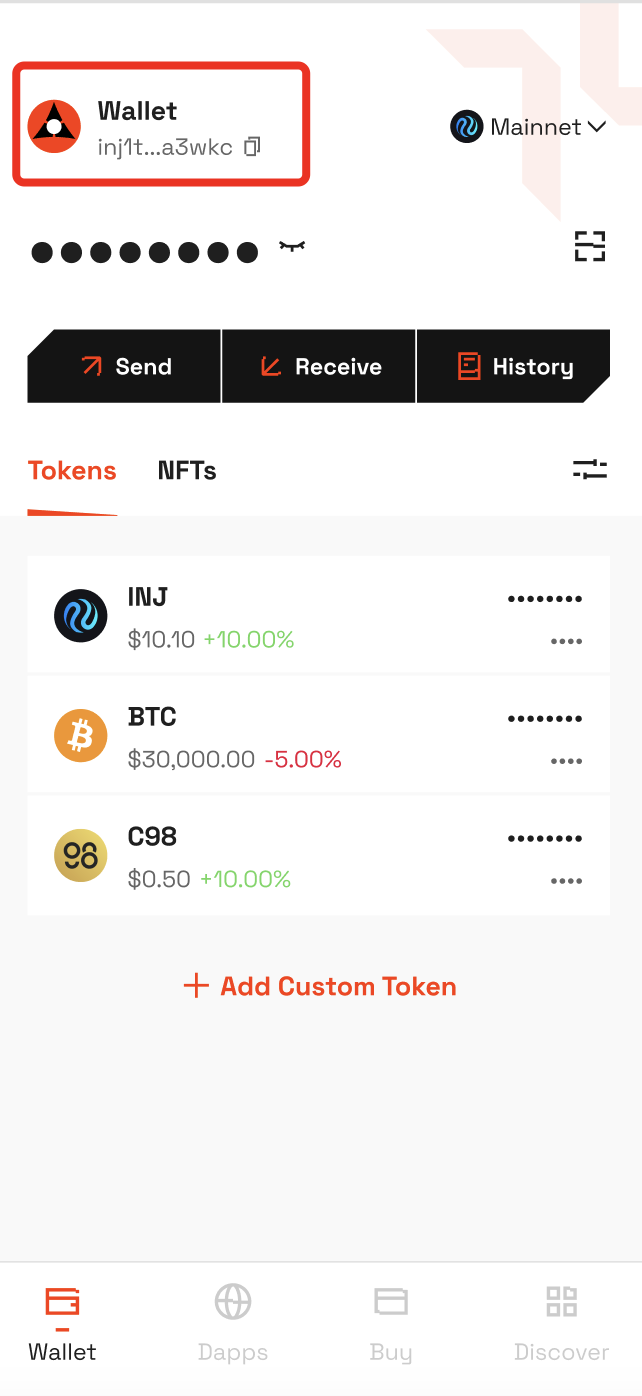Open transaction History

coord(513,367)
